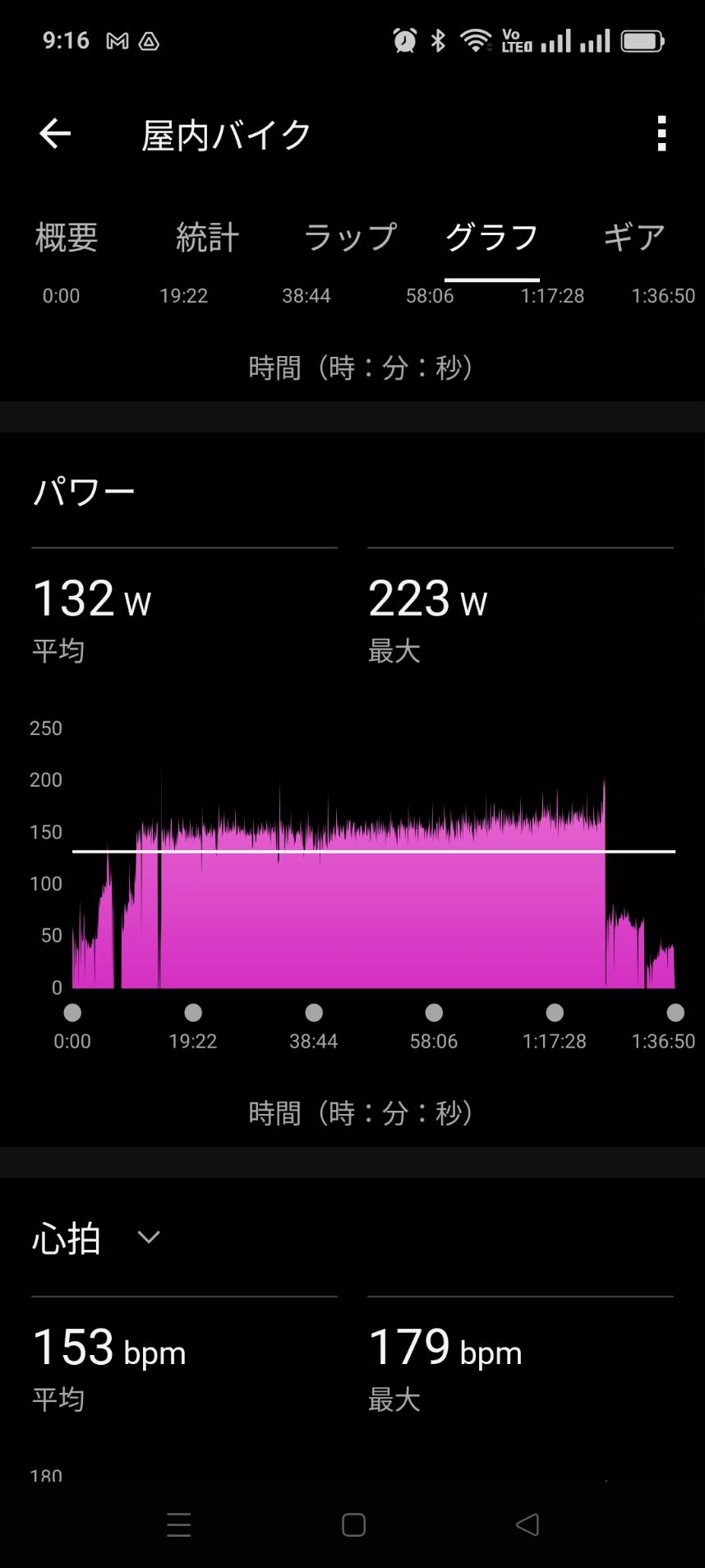705x1568 pixels.
Task: Open the ラップ tab
Action: click(x=350, y=238)
